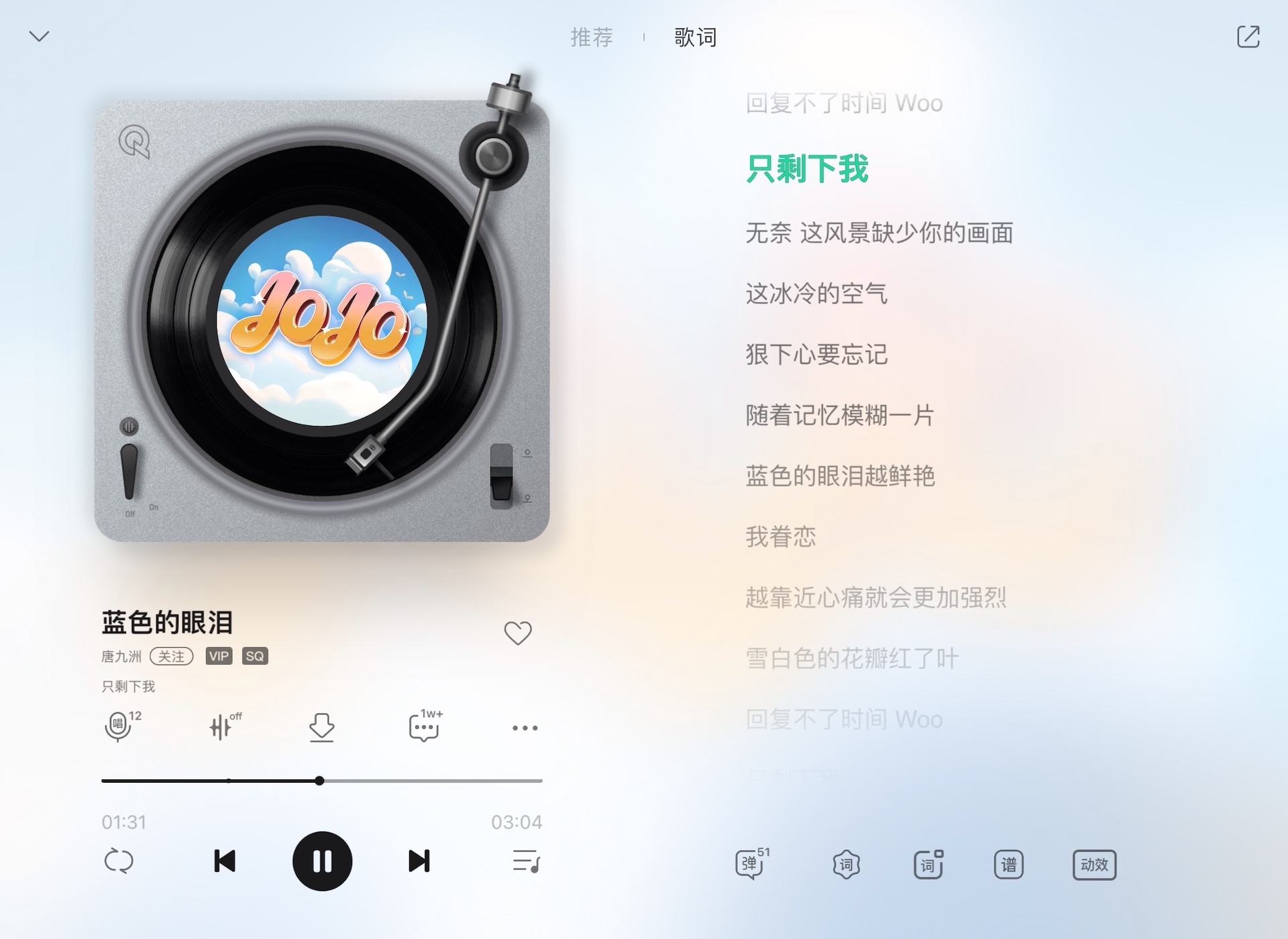
Task: Open the three-dot more options menu
Action: [525, 728]
